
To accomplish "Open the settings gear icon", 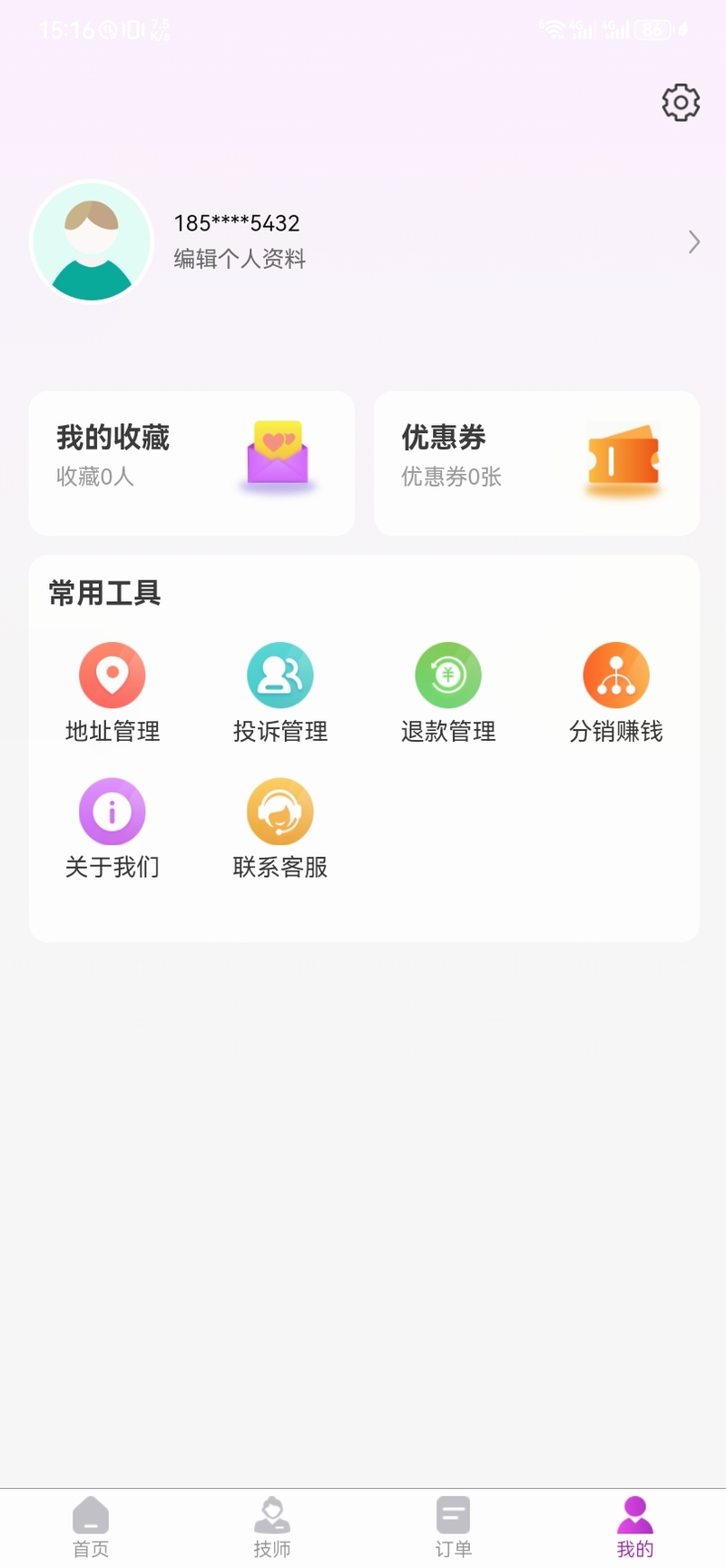I will click(681, 103).
